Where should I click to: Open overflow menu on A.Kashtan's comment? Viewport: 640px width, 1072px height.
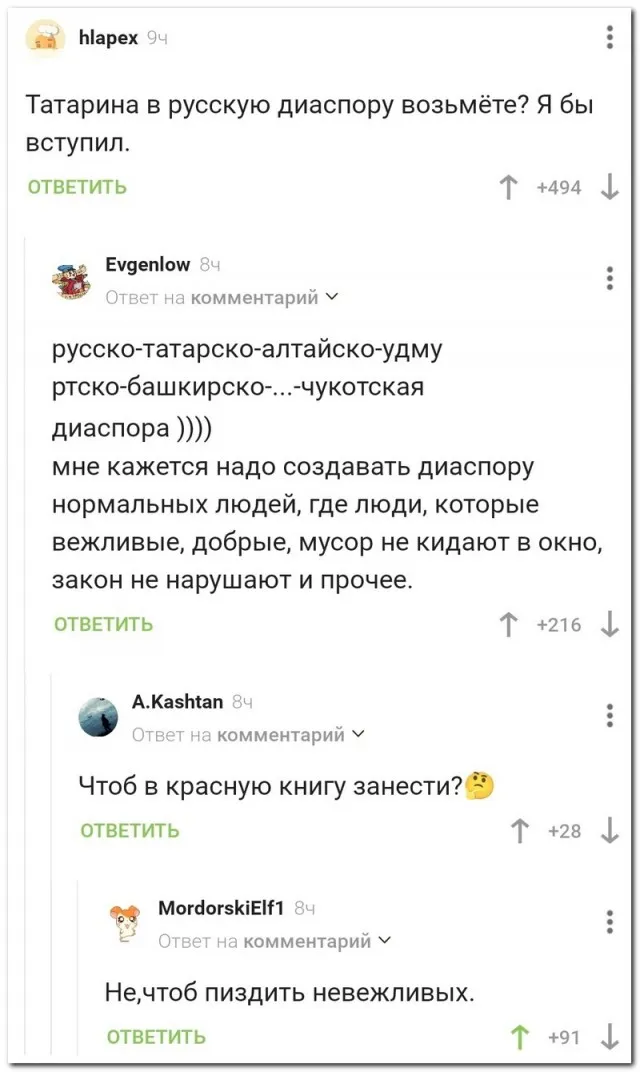click(610, 716)
